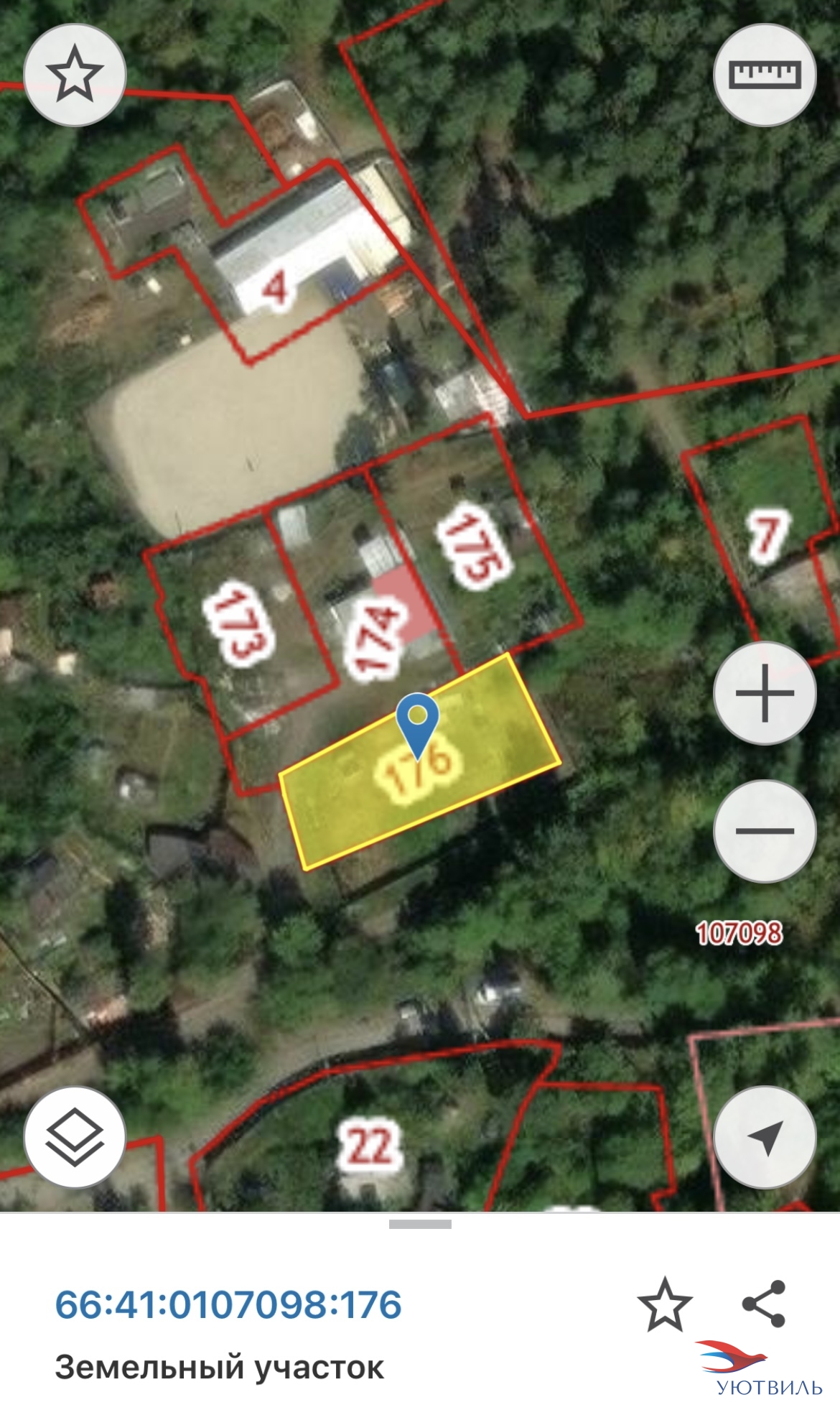840x1415 pixels.
Task: Select parcel 22 on the map
Action: [370, 1144]
